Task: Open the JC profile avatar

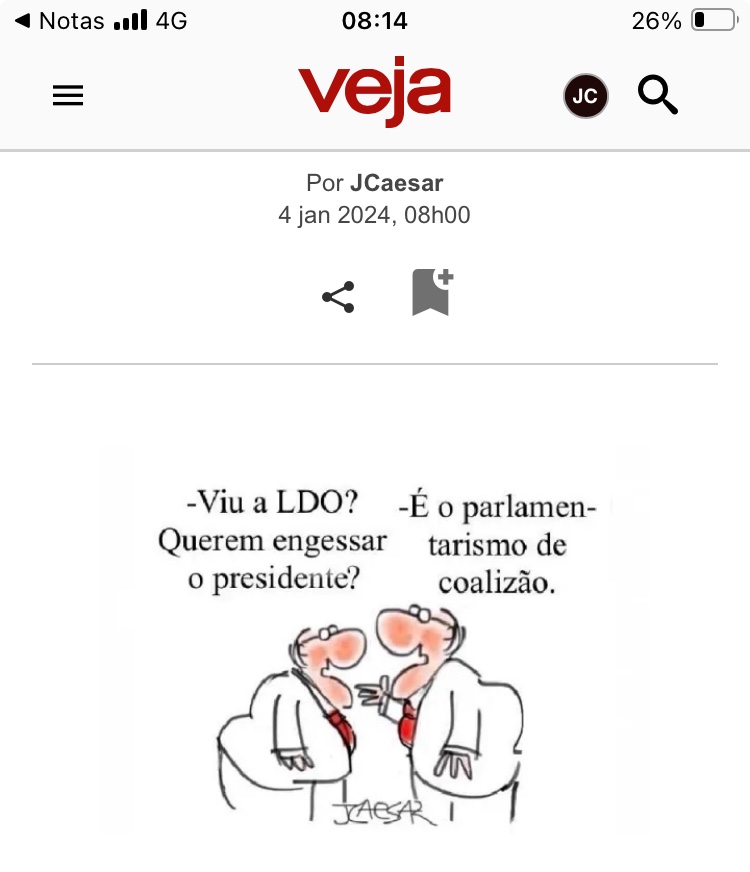Action: click(586, 96)
